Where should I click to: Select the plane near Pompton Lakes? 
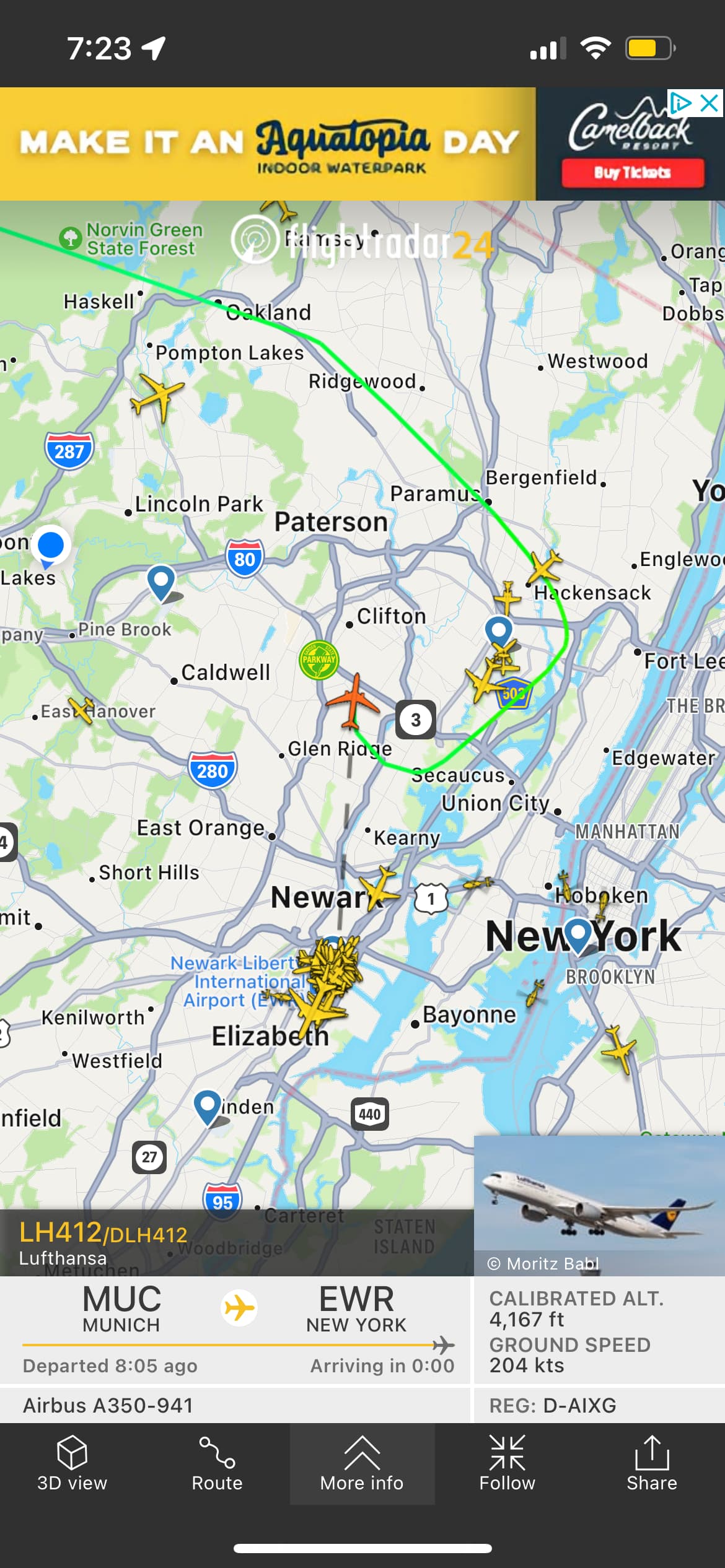157,396
